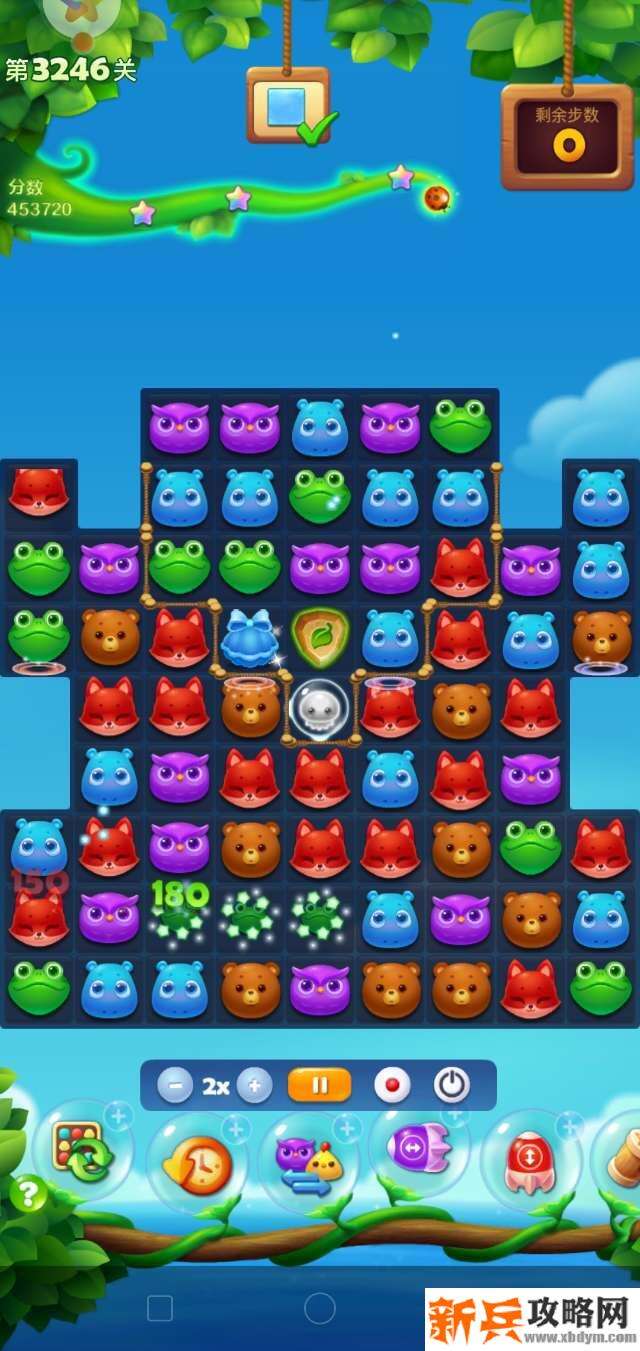Use the vertical rocket booster
This screenshot has width=640, height=1351.
coord(529,1162)
